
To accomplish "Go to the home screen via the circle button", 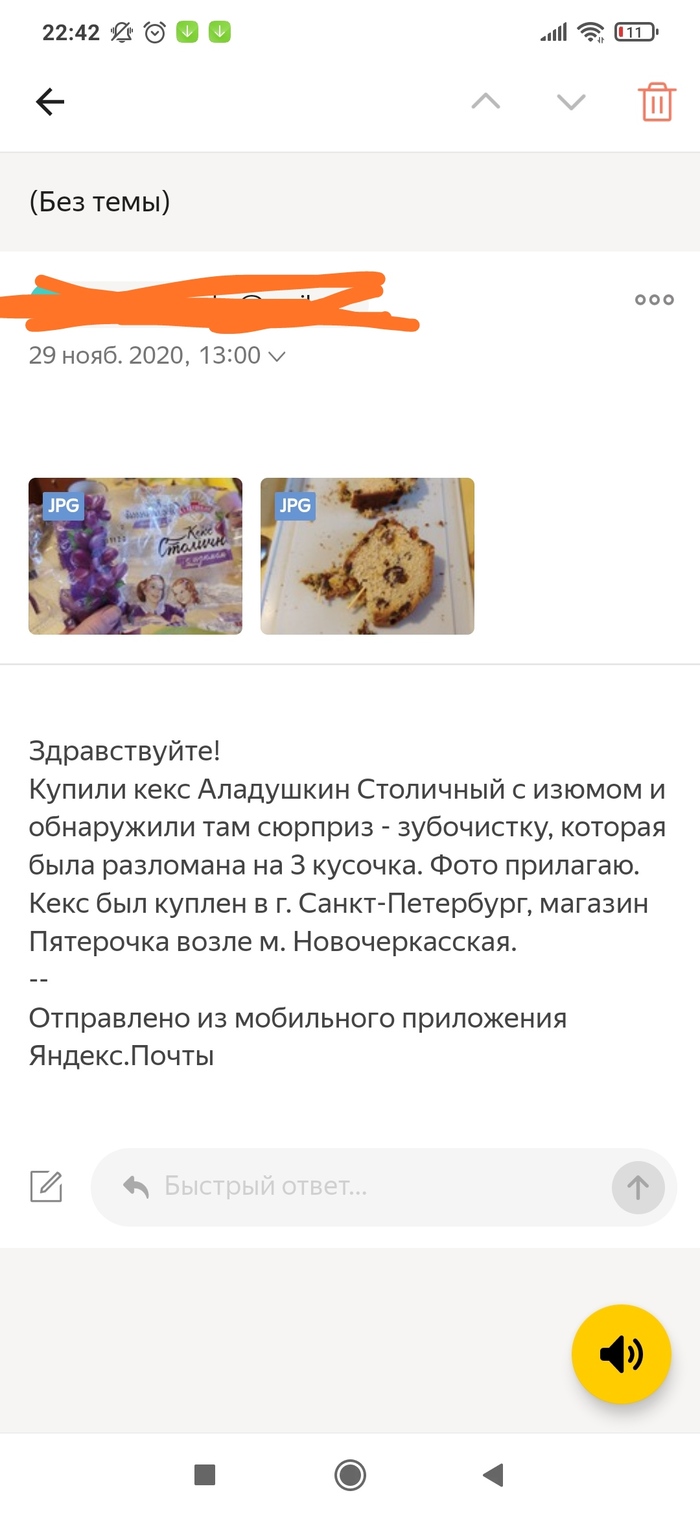I will [x=350, y=1474].
